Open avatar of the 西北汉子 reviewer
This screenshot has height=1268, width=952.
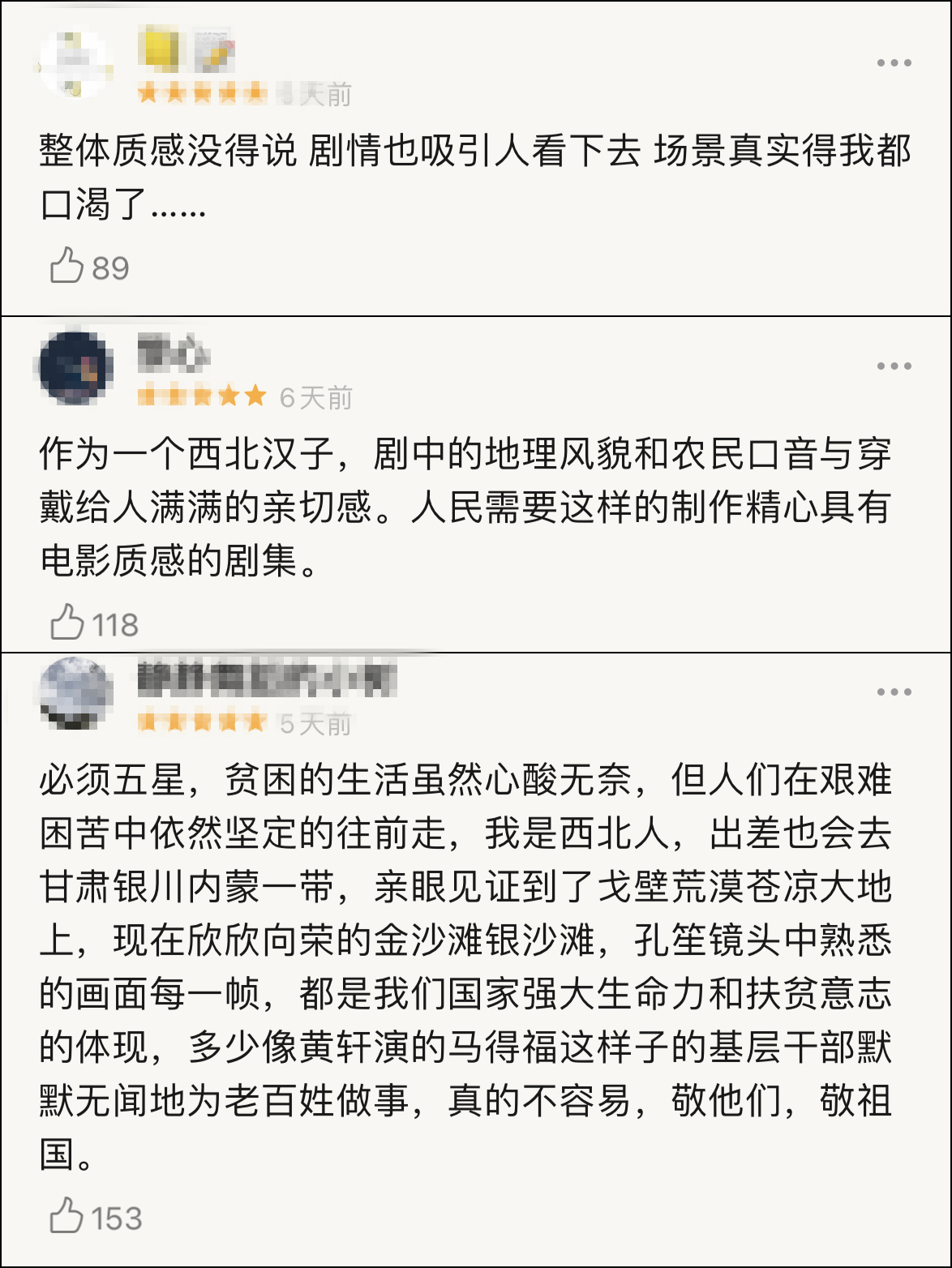[75, 367]
